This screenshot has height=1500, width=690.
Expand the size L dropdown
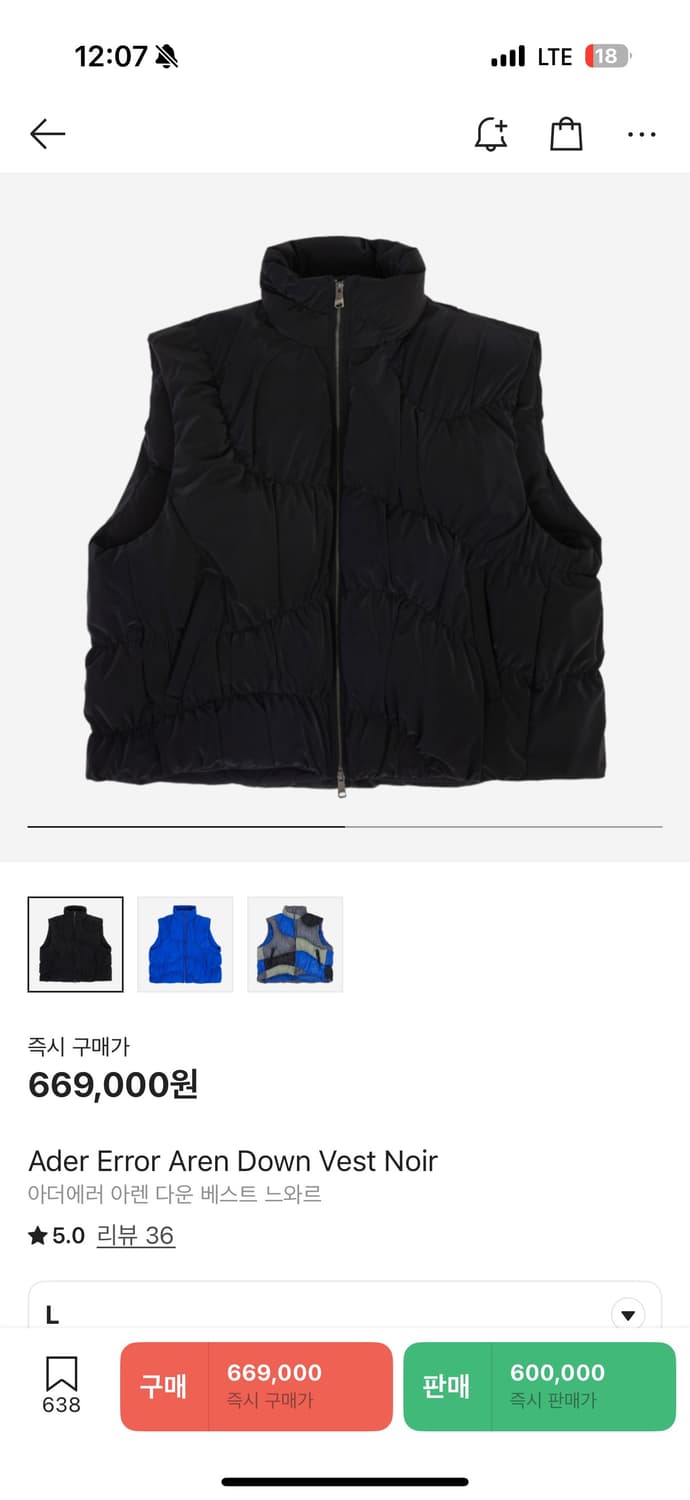pyautogui.click(x=627, y=1314)
